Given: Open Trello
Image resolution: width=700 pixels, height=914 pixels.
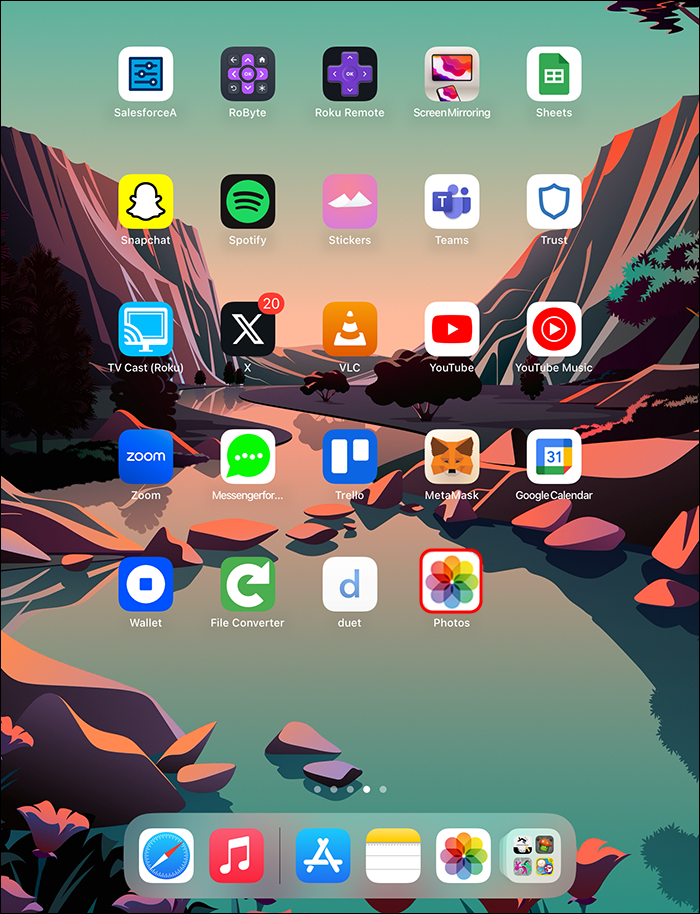Looking at the screenshot, I should coord(349,457).
